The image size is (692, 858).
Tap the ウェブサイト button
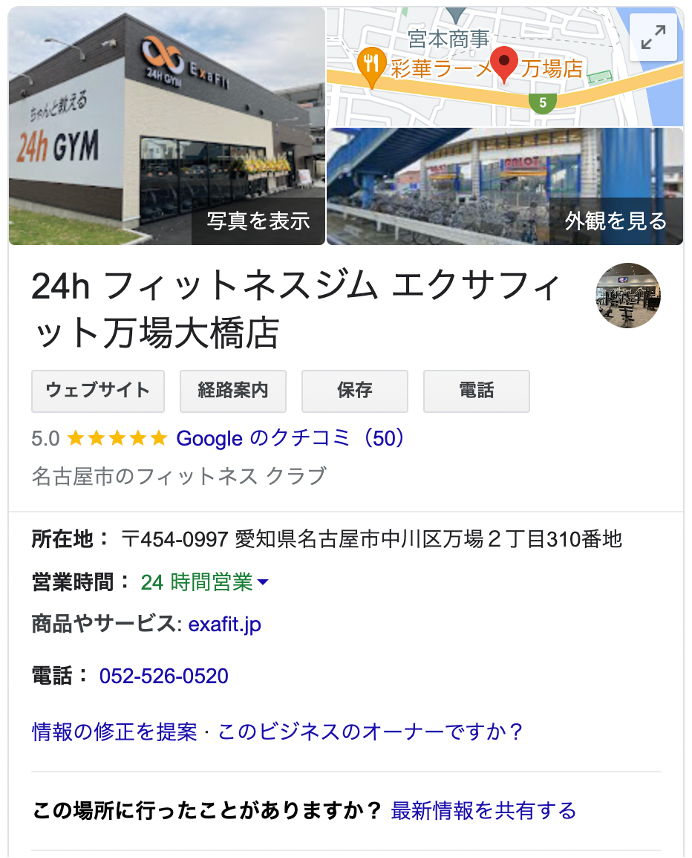coord(98,391)
